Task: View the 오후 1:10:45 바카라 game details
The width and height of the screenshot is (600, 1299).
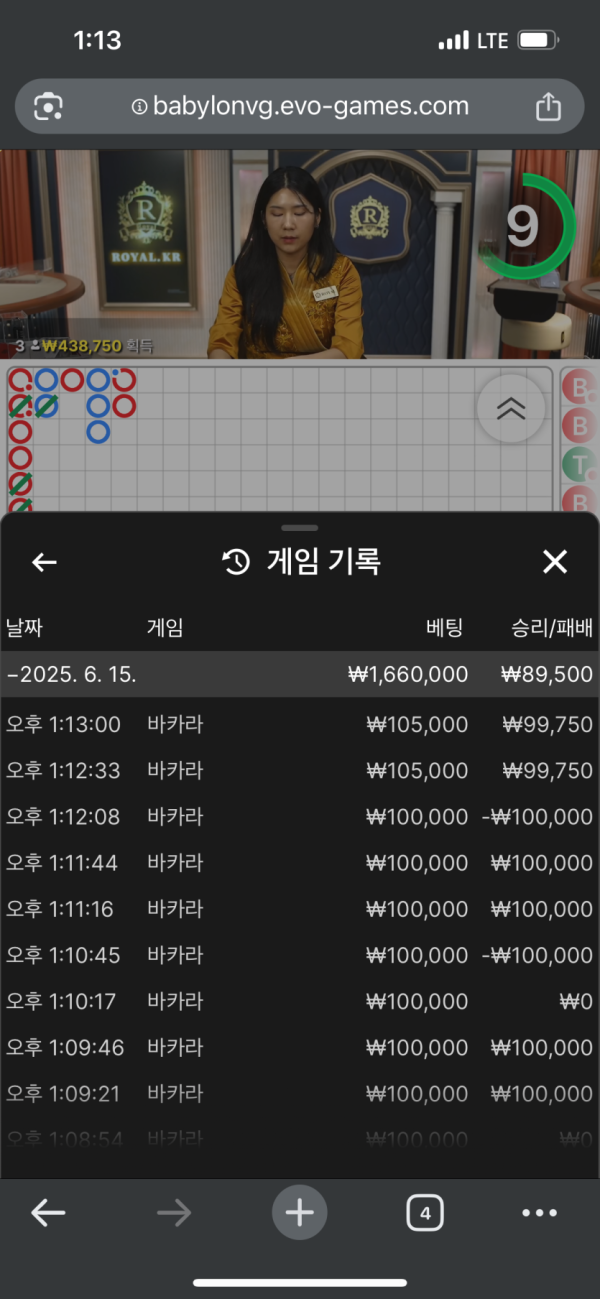Action: click(300, 954)
